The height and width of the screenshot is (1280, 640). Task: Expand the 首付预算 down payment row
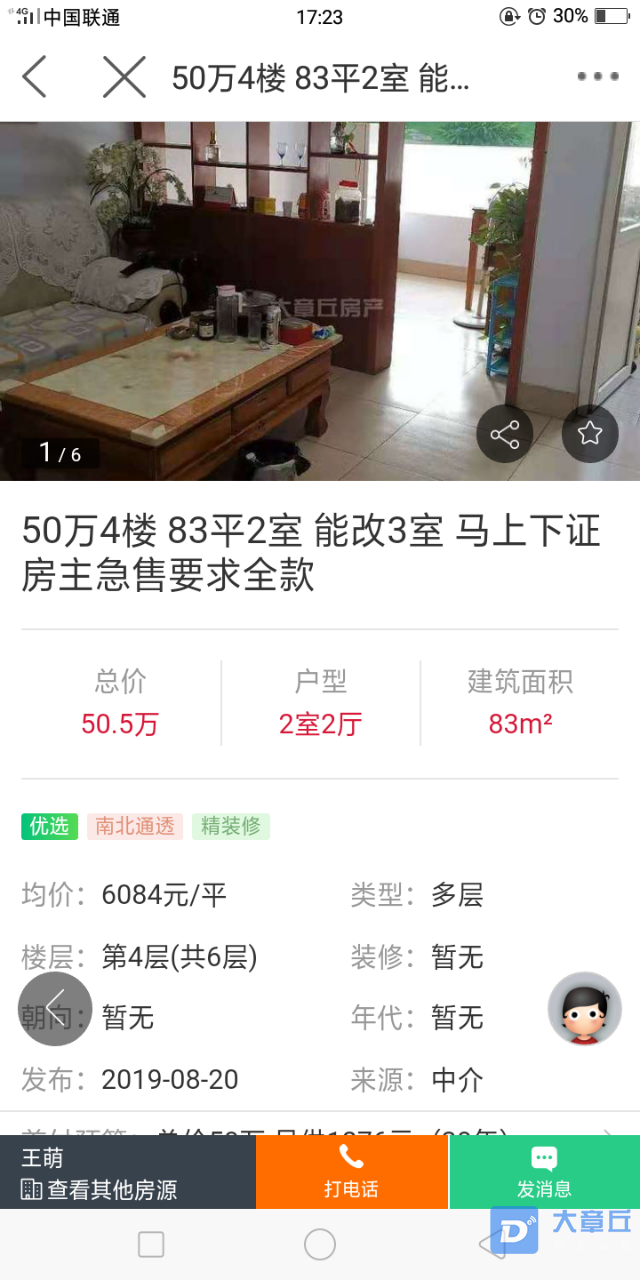(320, 1128)
